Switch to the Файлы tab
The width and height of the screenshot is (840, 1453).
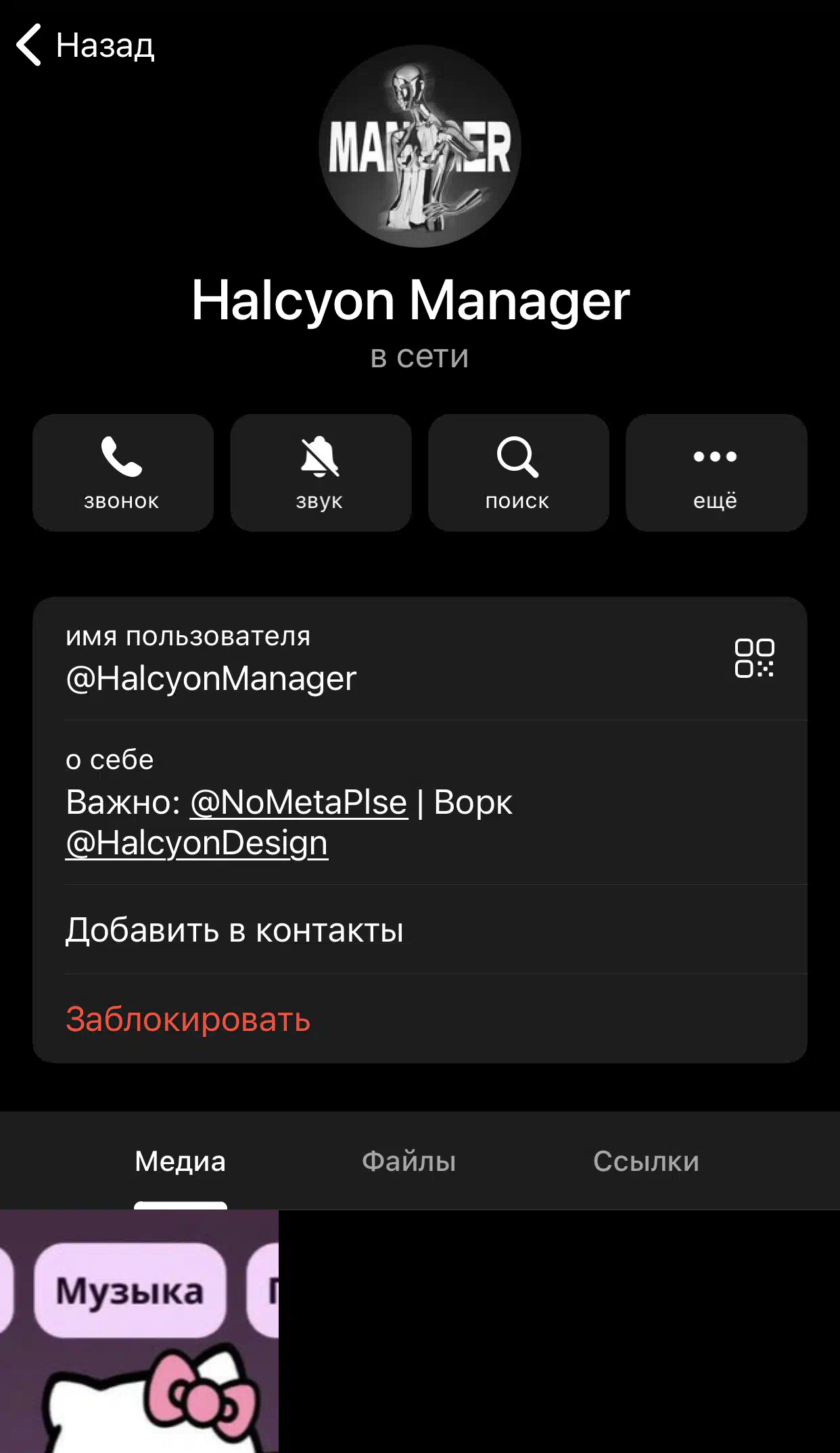[409, 1161]
